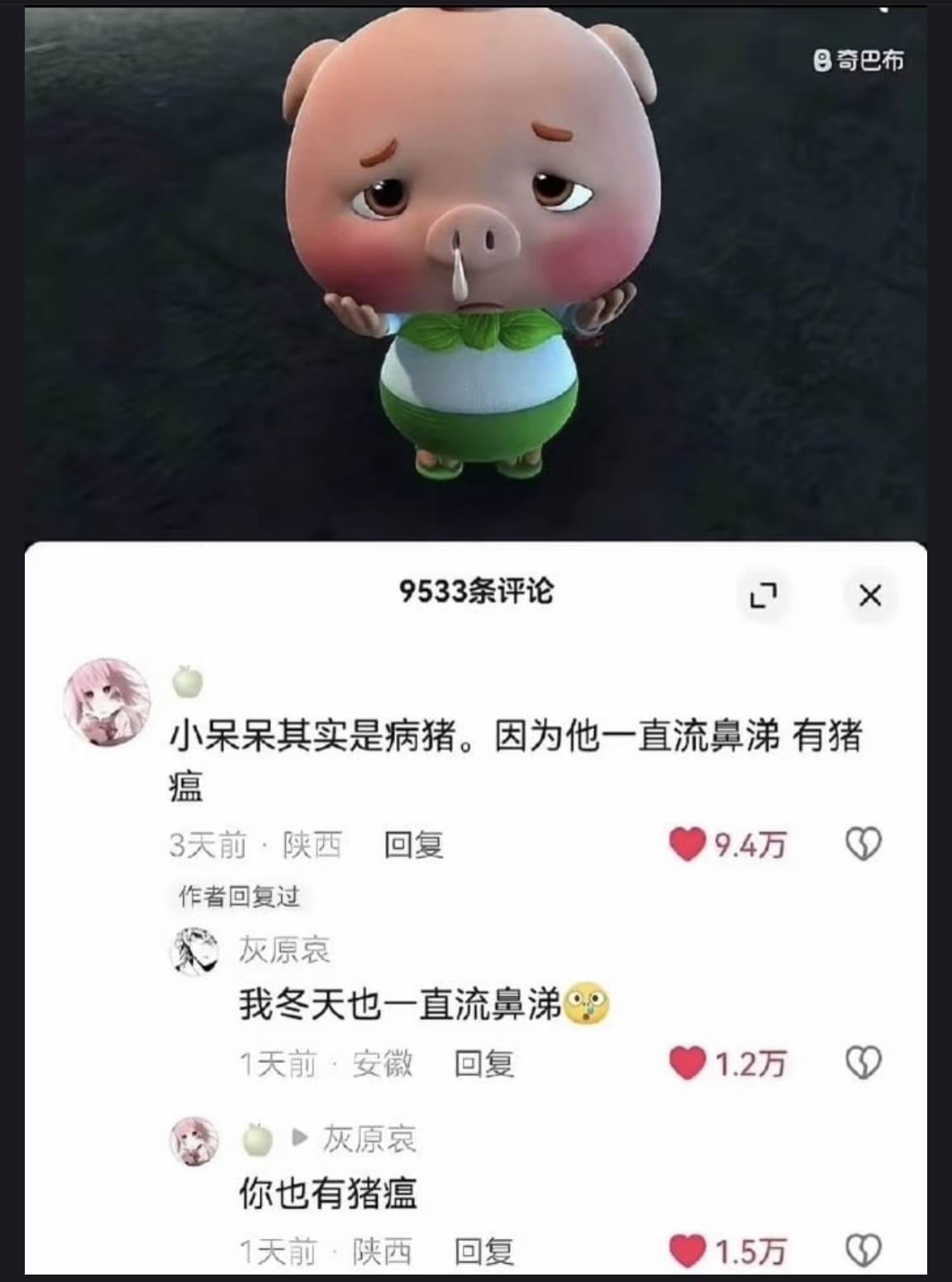952x1282 pixels.
Task: Like 灰原哀's comment 我冬天也一直流鼻涕
Action: coord(688,1063)
